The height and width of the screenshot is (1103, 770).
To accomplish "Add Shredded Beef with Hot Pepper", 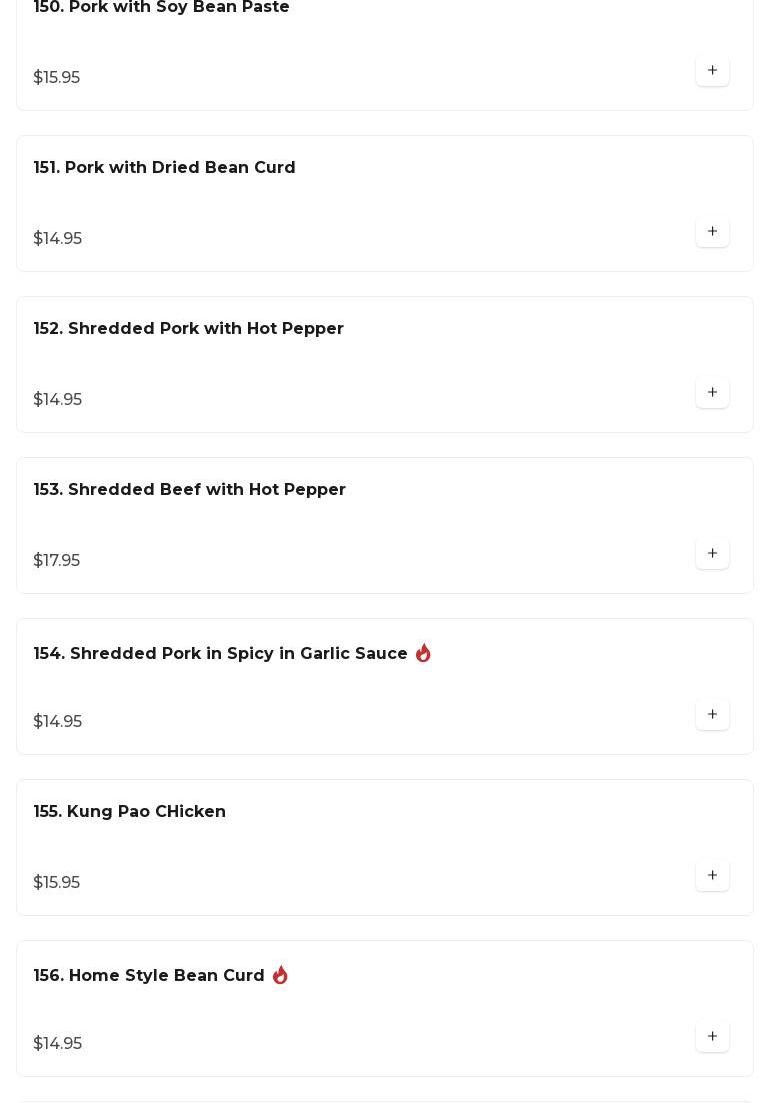I will click(712, 554).
